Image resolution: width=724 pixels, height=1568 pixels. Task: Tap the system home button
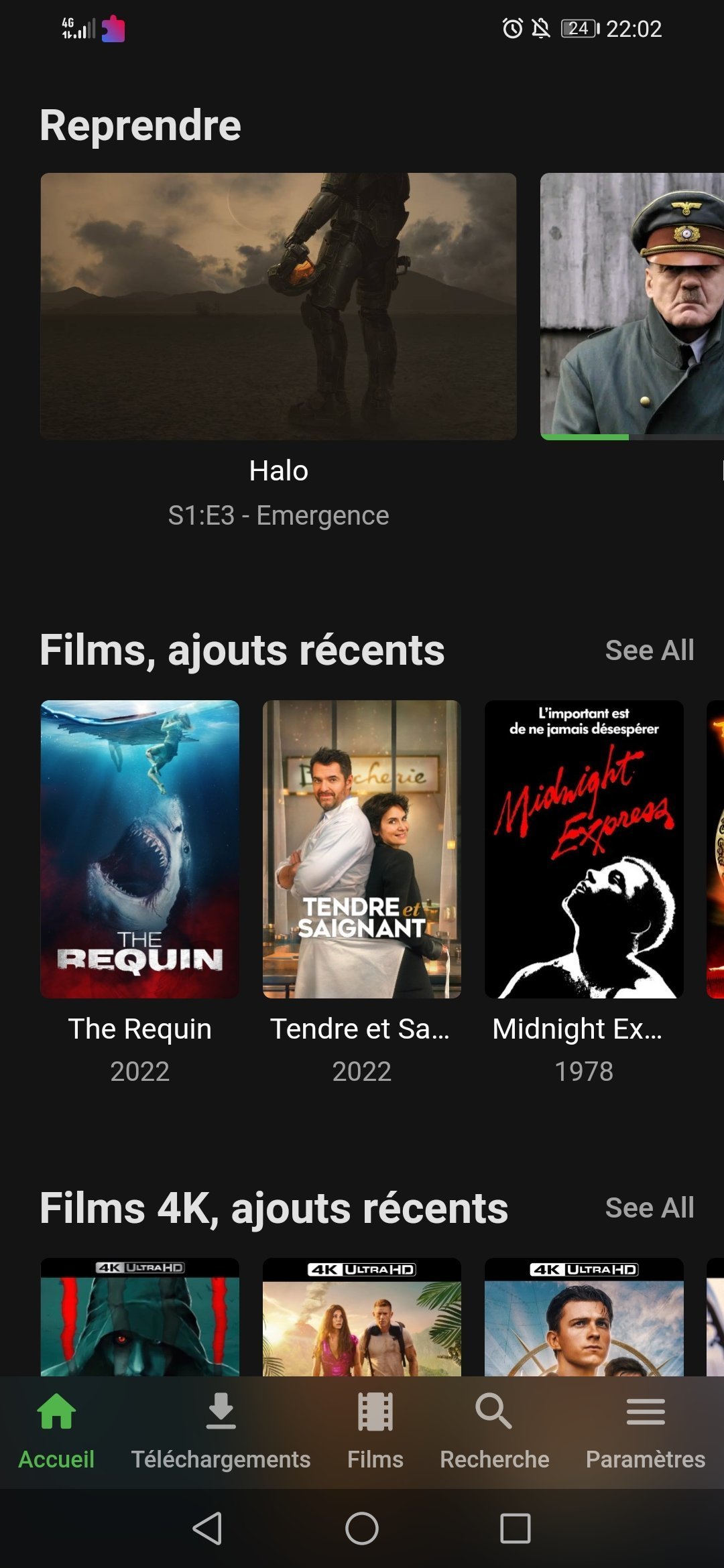click(362, 1528)
